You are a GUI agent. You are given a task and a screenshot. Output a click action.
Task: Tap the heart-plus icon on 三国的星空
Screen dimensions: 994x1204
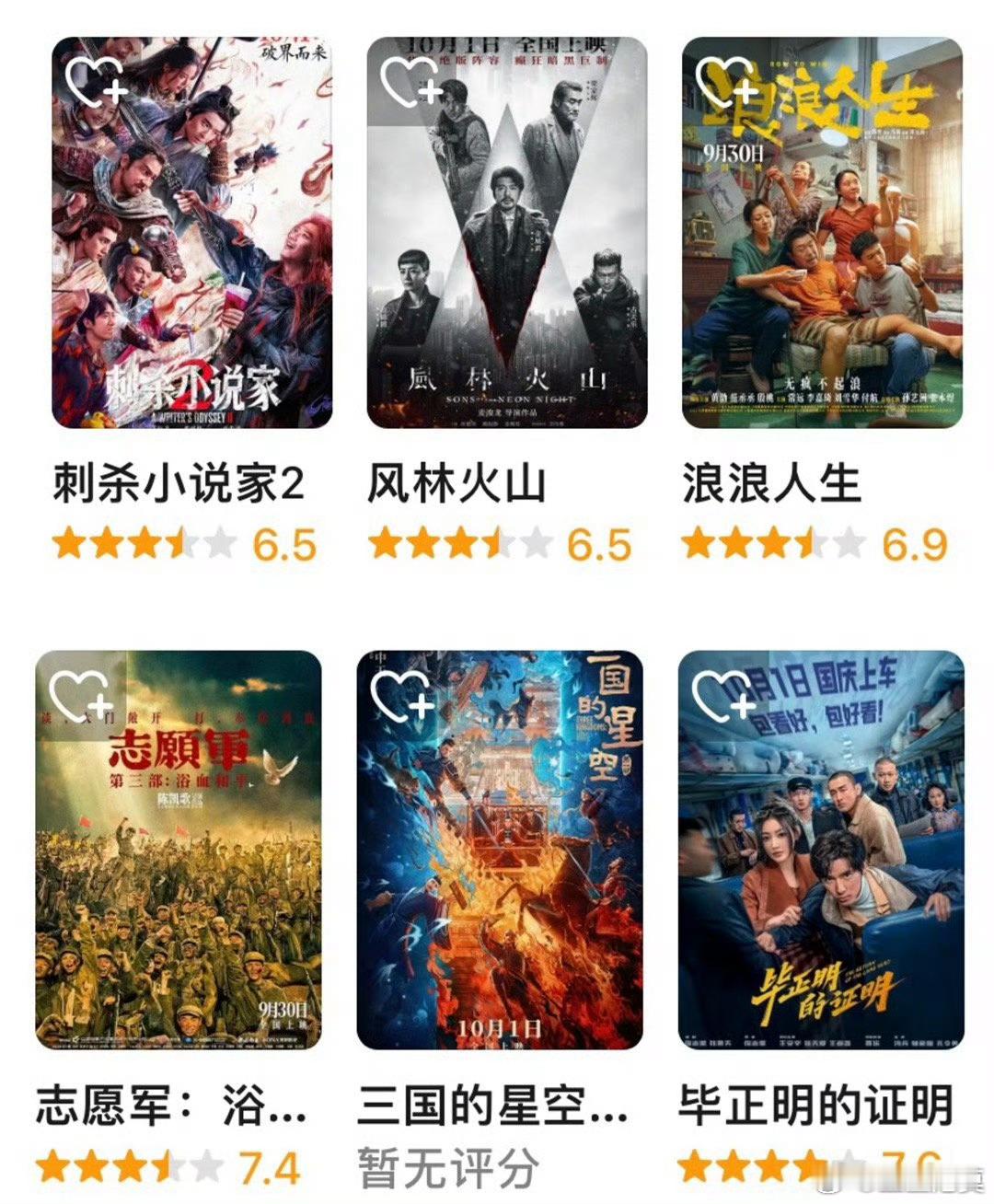click(401, 696)
